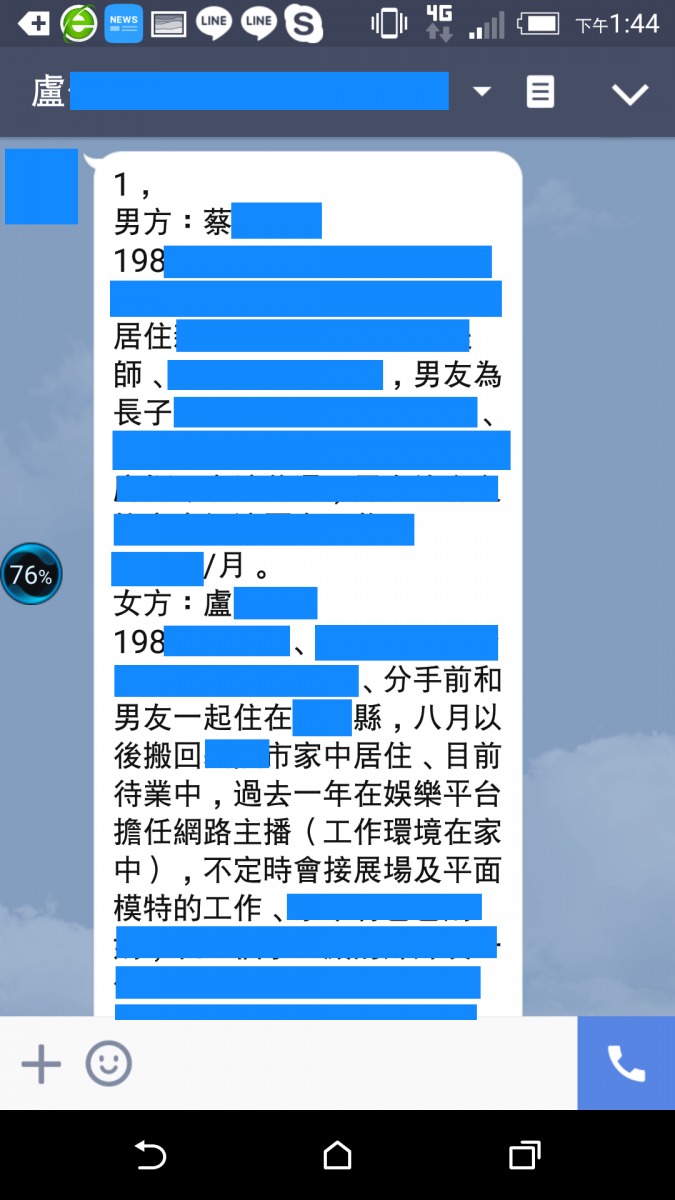
Task: Open the chat notes icon
Action: click(x=540, y=93)
